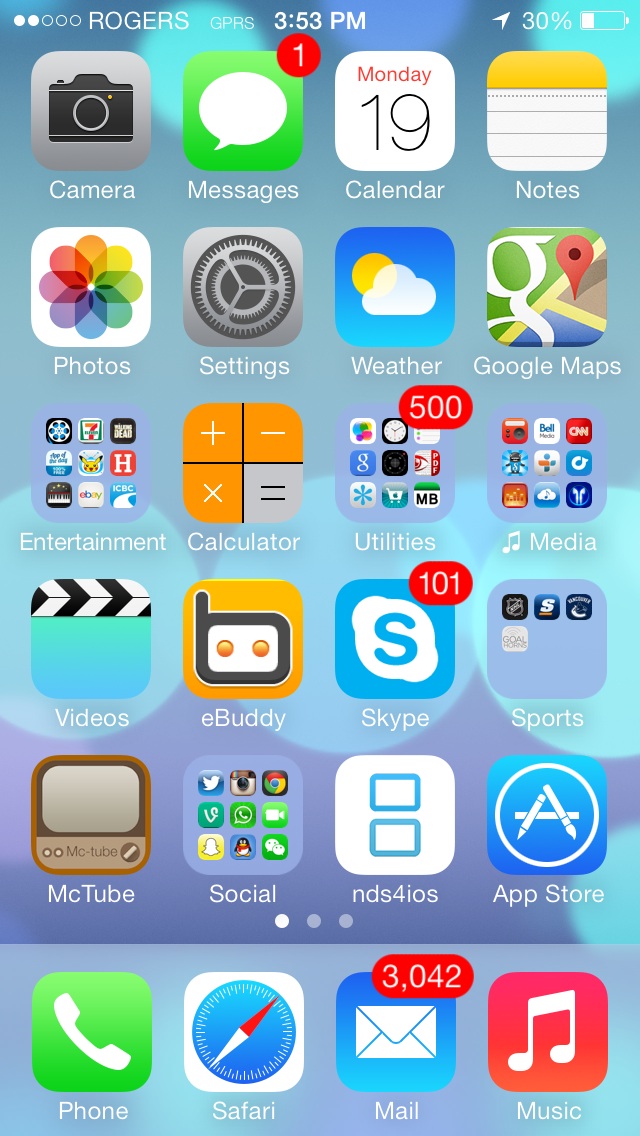Open Messages with one unread badge

tap(243, 111)
